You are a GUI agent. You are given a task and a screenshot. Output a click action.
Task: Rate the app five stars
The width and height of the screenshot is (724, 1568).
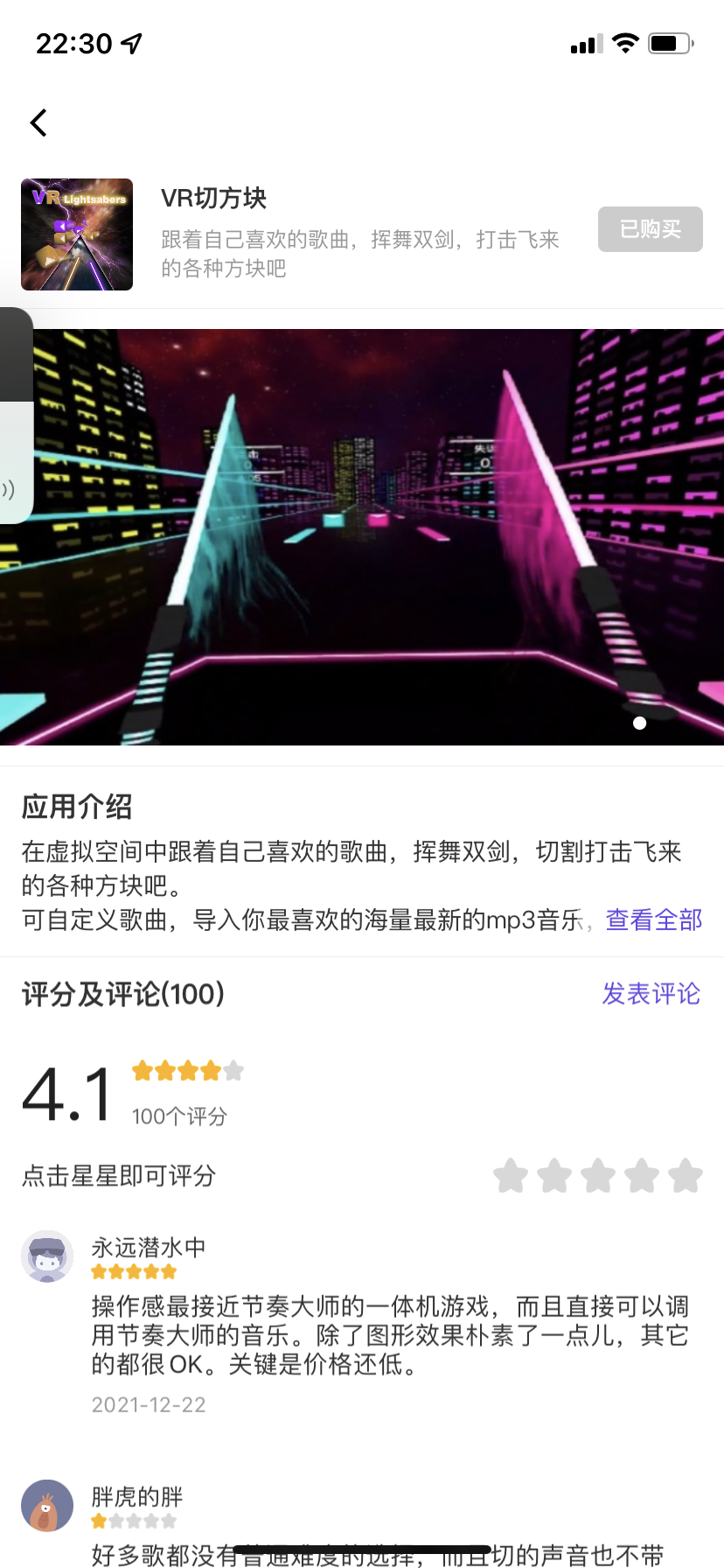(686, 1176)
